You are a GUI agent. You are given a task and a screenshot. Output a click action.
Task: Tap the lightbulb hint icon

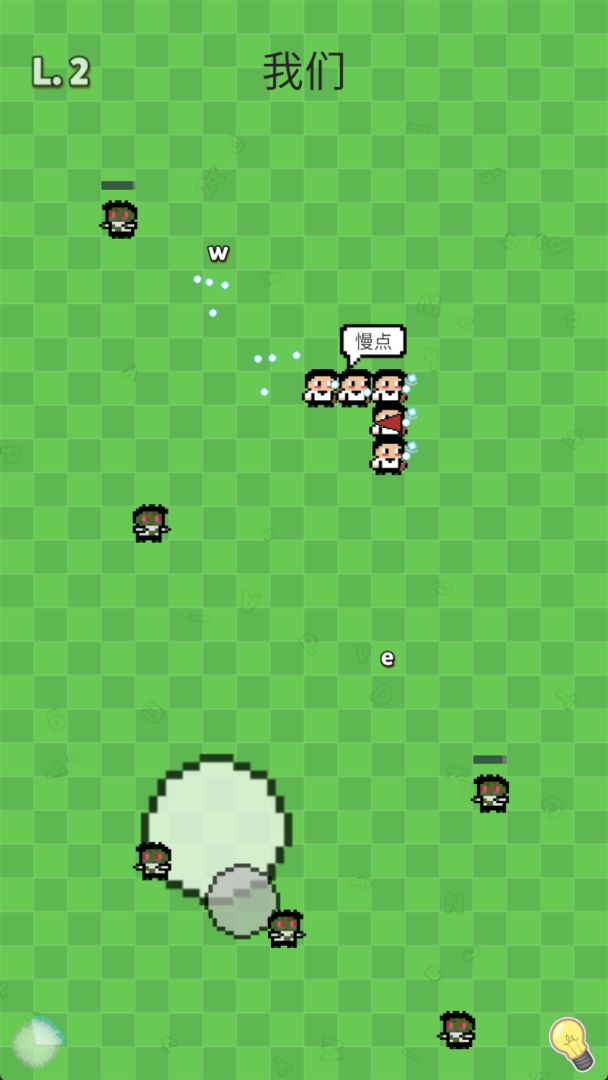tap(571, 1043)
